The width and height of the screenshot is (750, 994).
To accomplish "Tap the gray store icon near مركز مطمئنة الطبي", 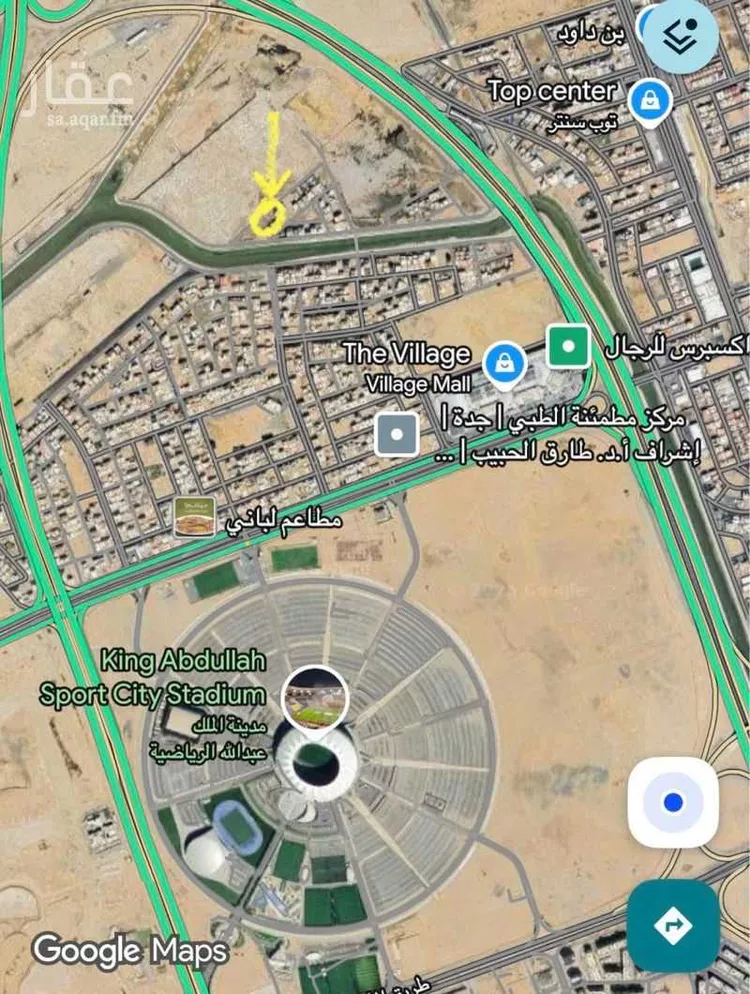I will tap(395, 433).
